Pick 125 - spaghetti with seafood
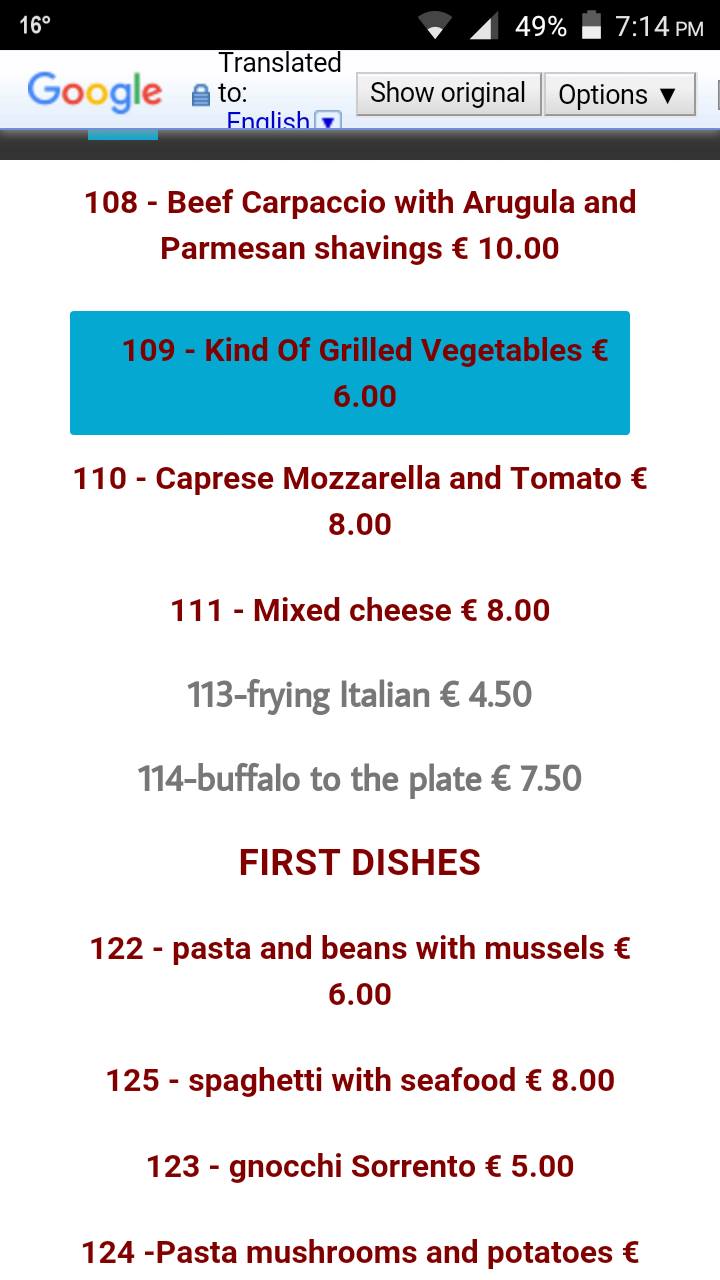The height and width of the screenshot is (1280, 720). pyautogui.click(x=360, y=1080)
